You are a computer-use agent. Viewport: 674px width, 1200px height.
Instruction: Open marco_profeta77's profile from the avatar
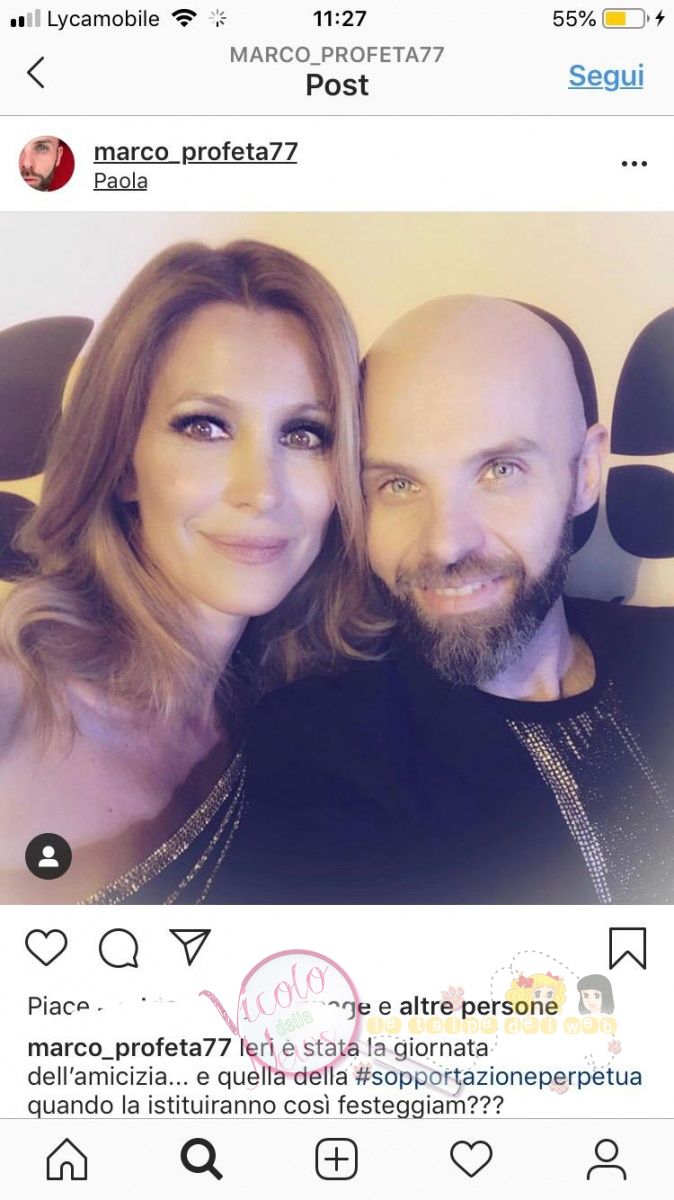point(47,164)
